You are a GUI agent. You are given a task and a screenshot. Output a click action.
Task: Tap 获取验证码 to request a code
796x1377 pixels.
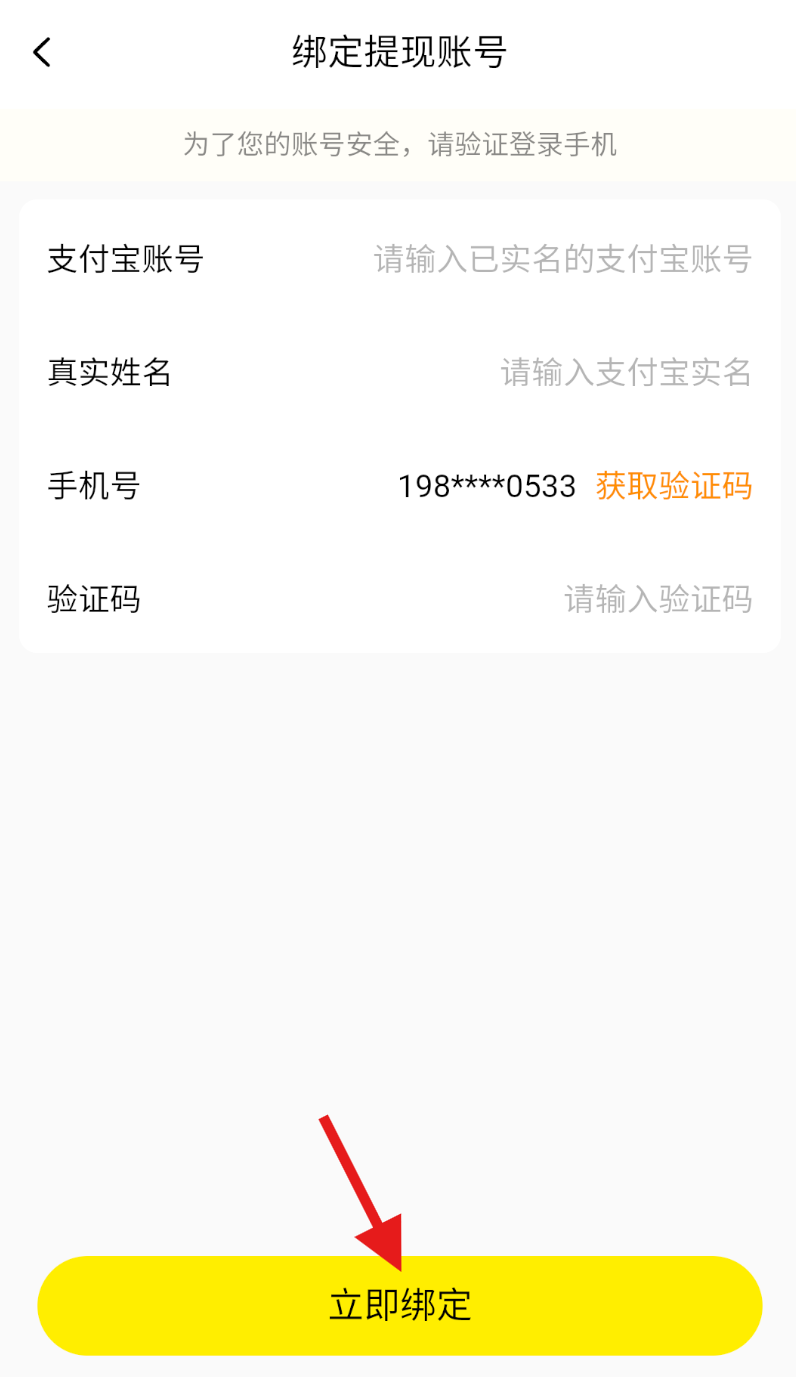pos(673,487)
